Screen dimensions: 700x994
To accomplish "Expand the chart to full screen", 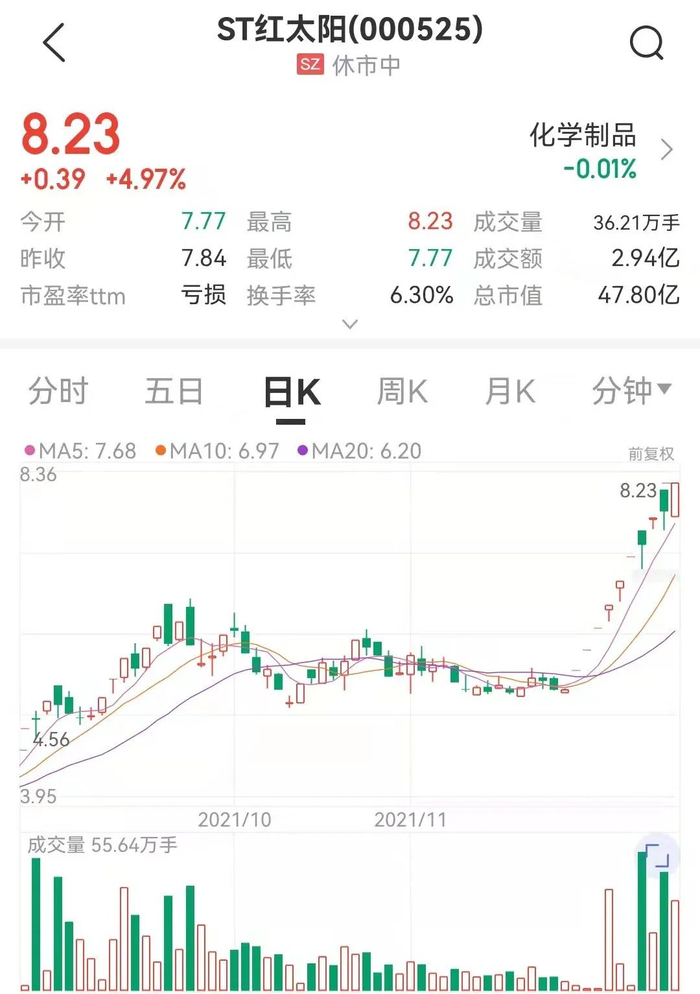I will pos(657,857).
